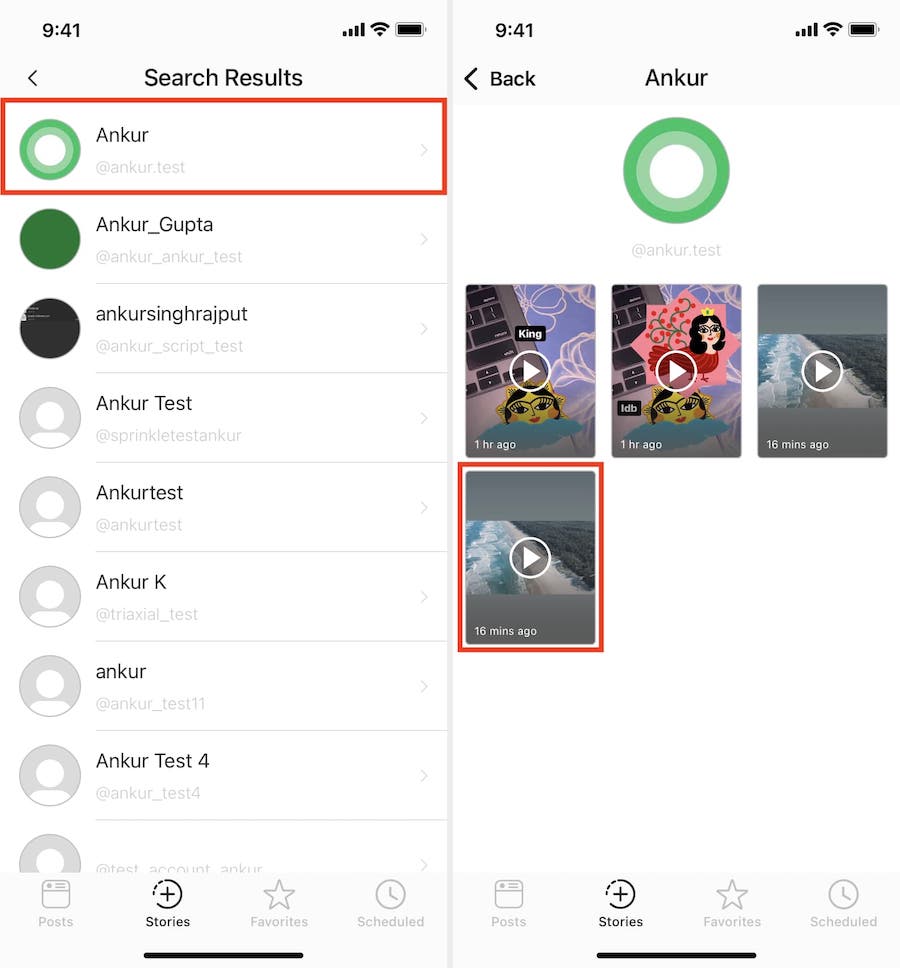Choose the Ankurtest account row
The width and height of the screenshot is (900, 968).
point(223,507)
